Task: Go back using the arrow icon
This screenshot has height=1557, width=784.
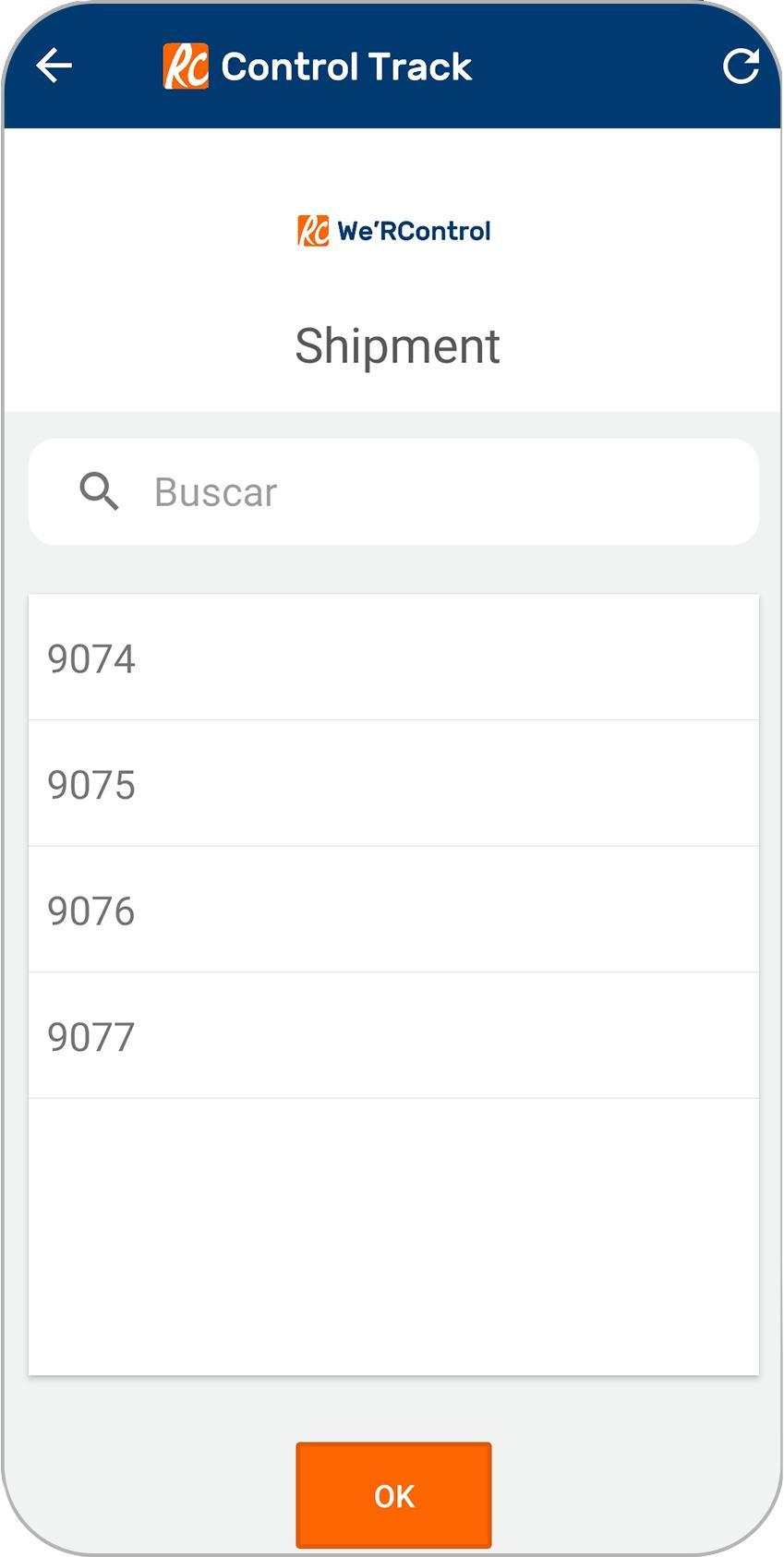Action: coord(54,66)
